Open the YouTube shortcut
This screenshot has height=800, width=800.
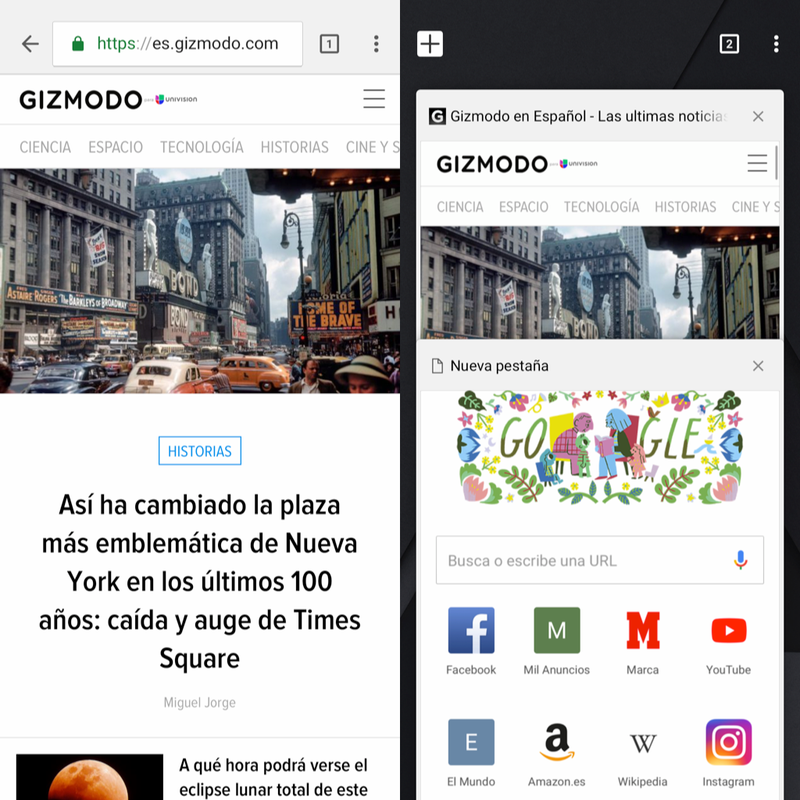(728, 640)
